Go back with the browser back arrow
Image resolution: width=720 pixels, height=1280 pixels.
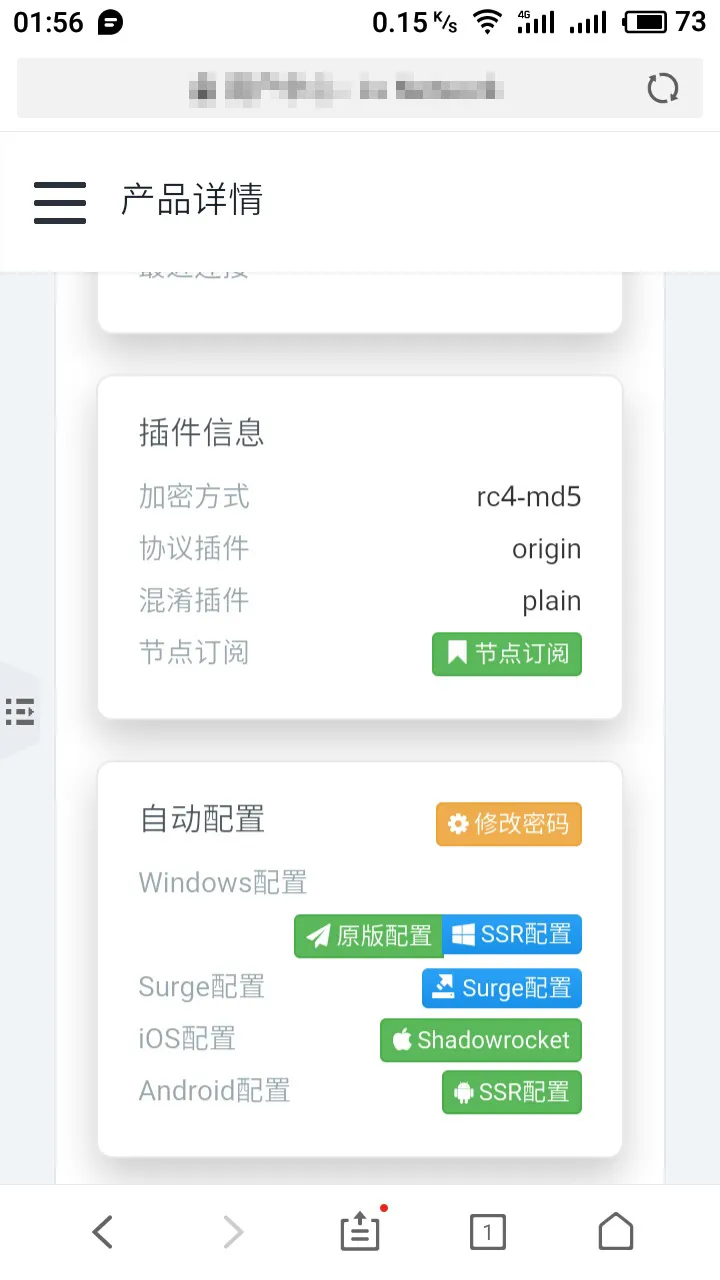click(102, 1232)
